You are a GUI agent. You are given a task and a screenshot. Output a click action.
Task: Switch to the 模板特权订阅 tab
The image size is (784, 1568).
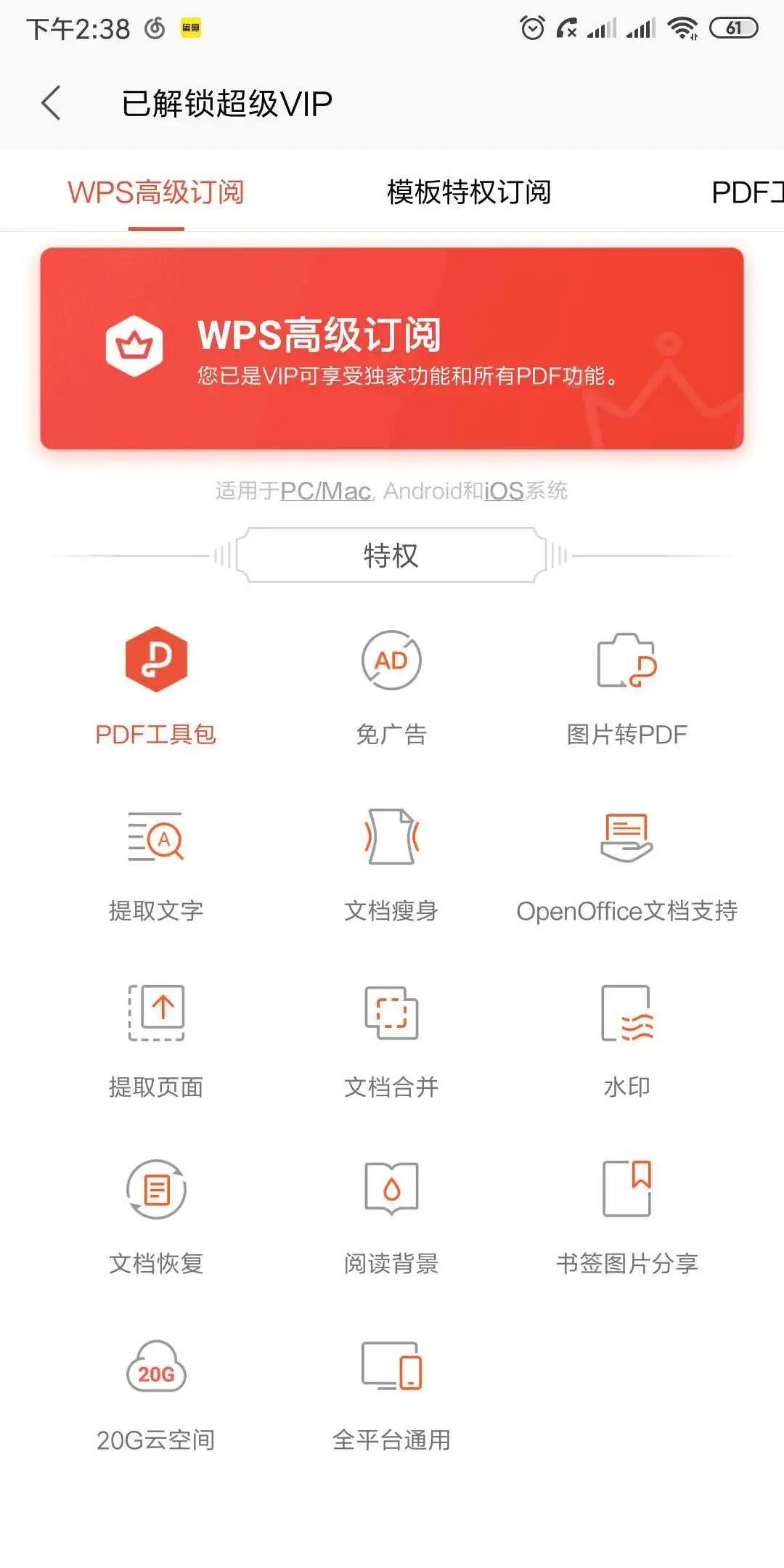pos(470,192)
